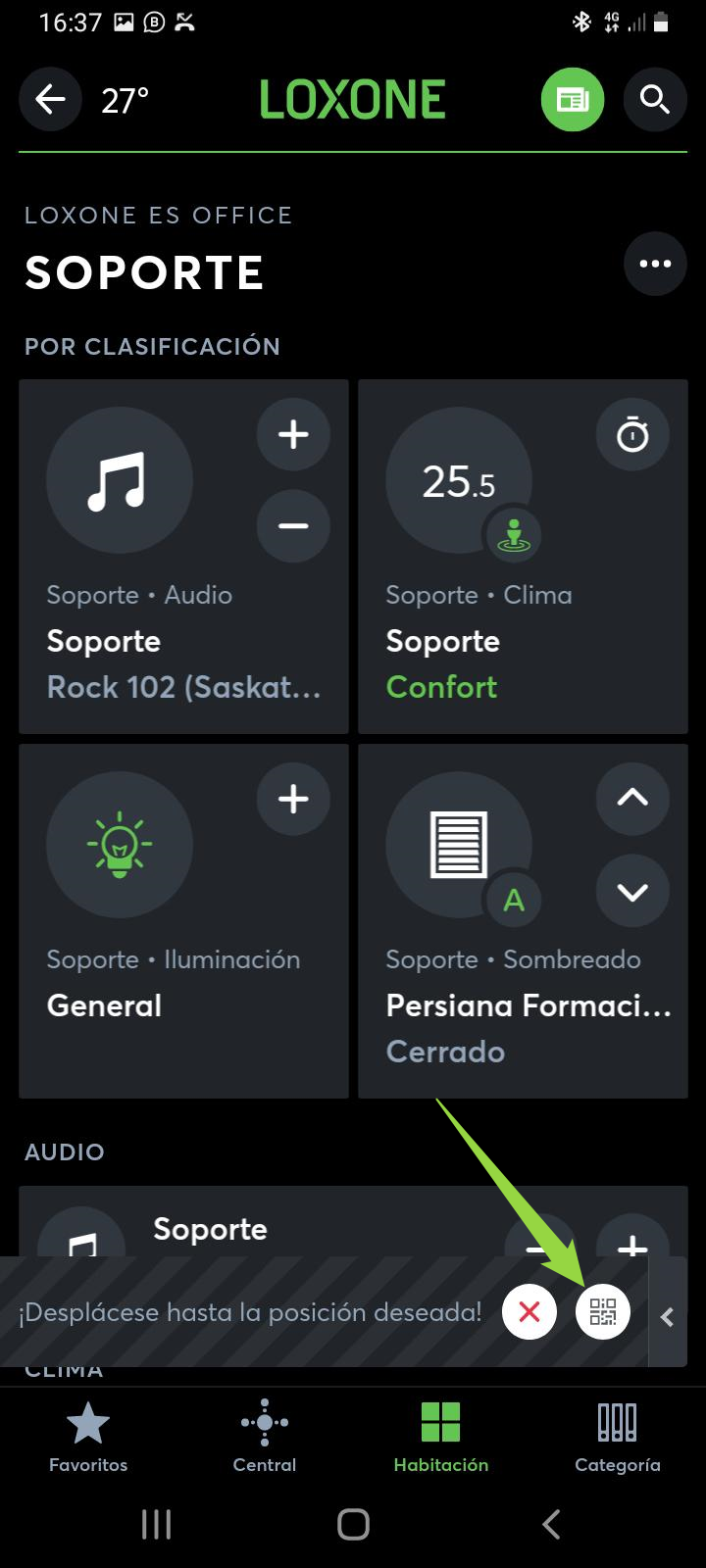Tap the system home button
This screenshot has width=706, height=1568.
pos(353,1524)
